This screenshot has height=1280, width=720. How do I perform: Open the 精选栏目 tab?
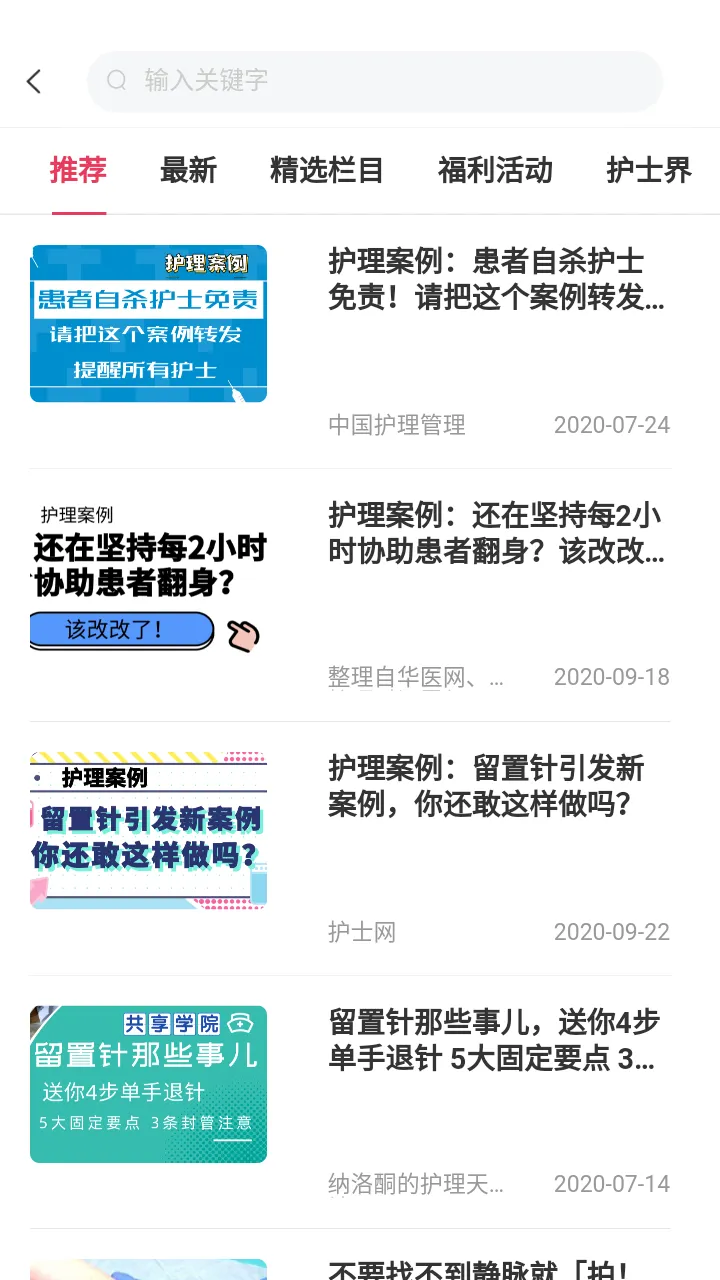pos(326,170)
